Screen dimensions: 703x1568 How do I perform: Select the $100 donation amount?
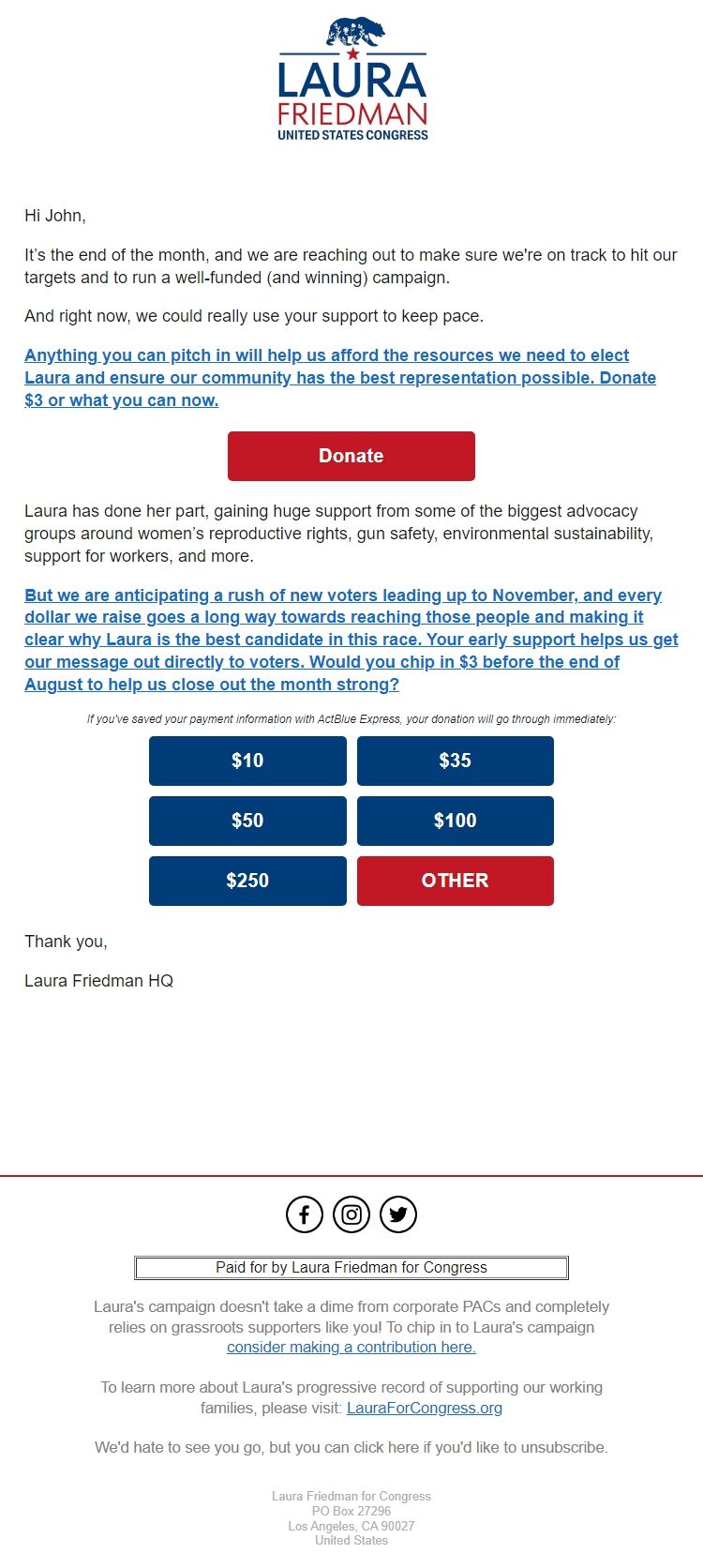point(455,821)
